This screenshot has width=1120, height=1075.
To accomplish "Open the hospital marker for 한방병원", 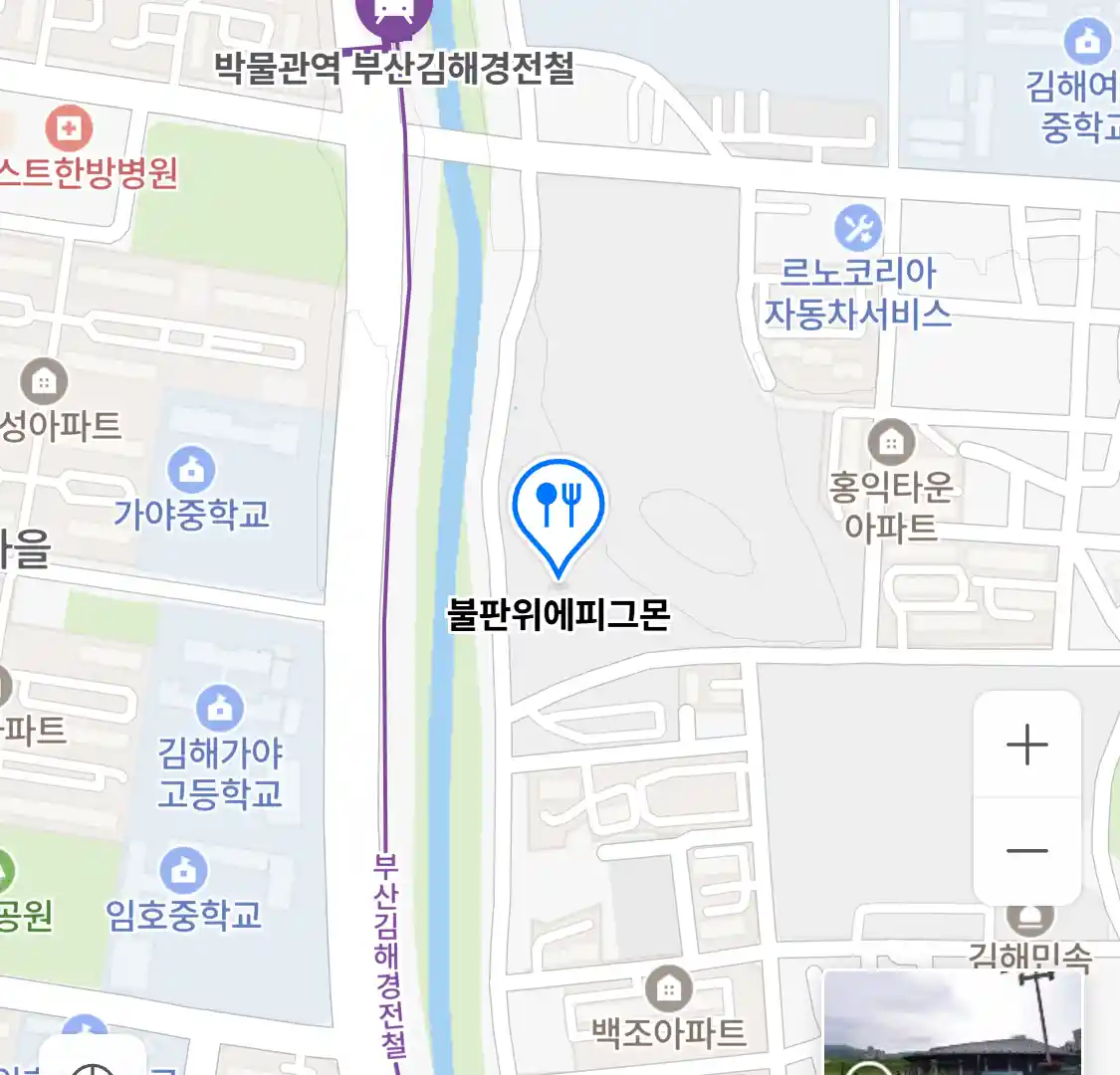I will (69, 128).
